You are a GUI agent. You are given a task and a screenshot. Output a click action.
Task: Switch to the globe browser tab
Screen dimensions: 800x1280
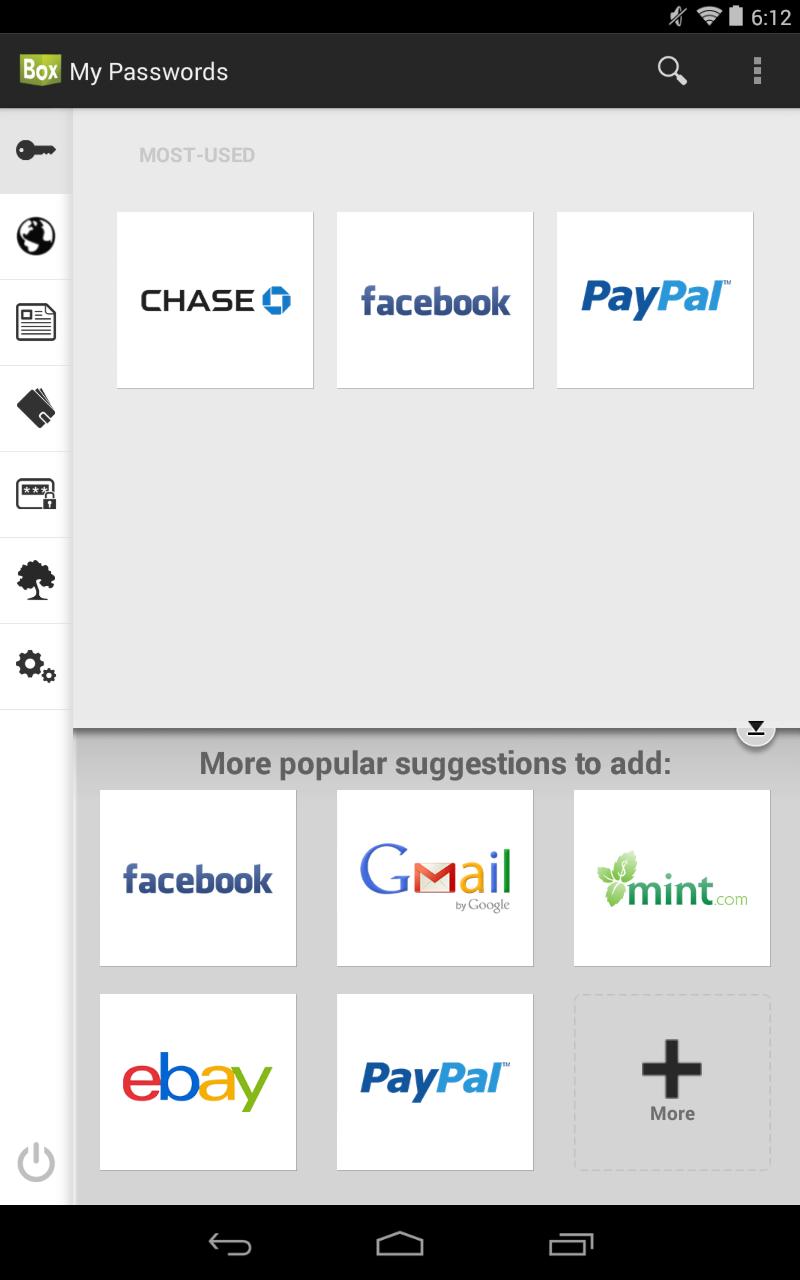36,237
